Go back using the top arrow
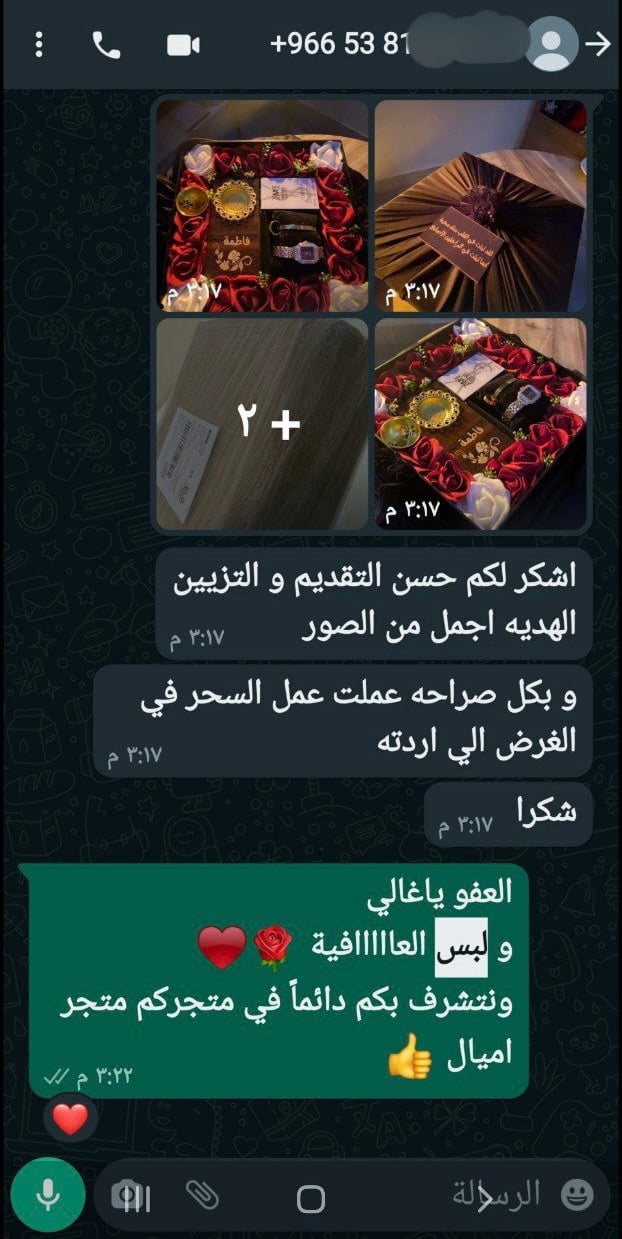 click(598, 45)
